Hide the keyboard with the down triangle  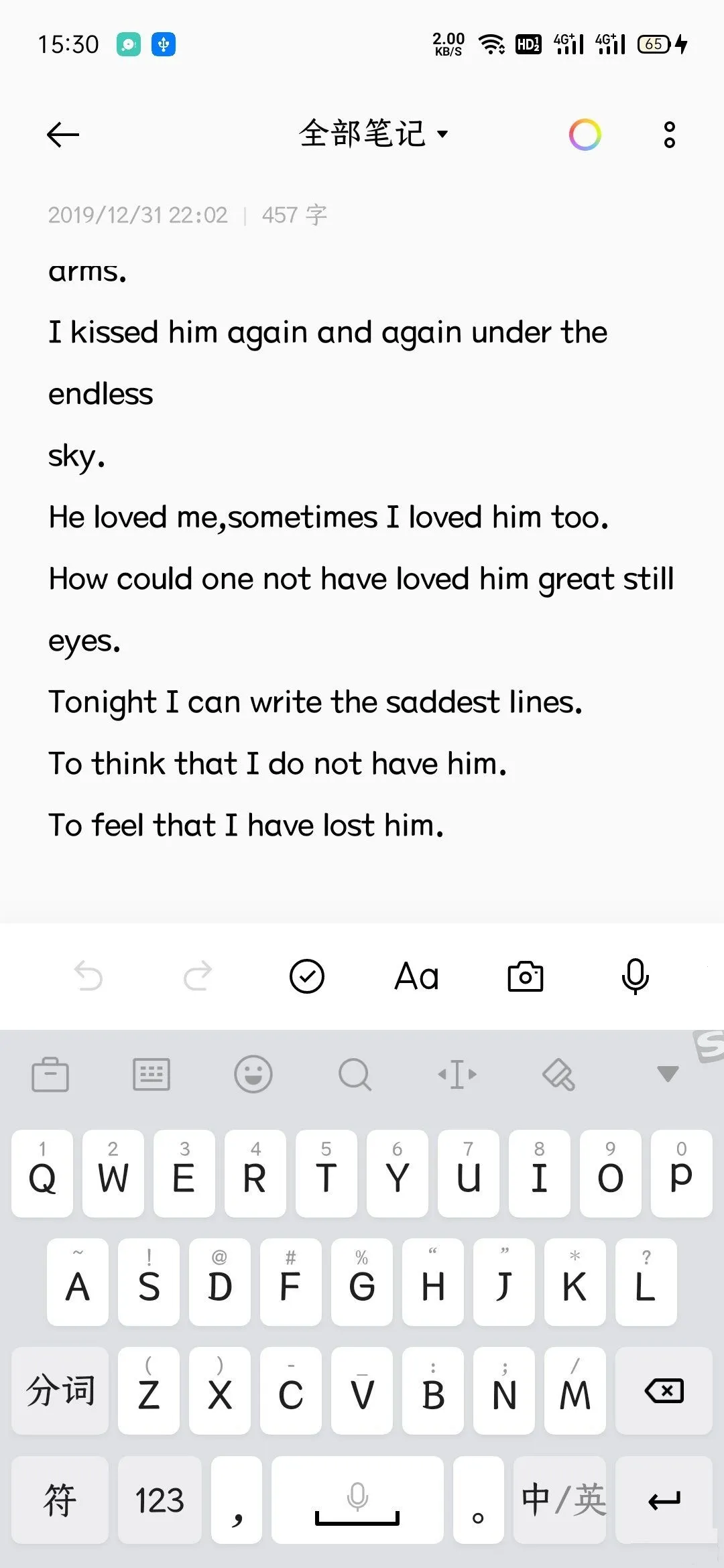tap(667, 1074)
